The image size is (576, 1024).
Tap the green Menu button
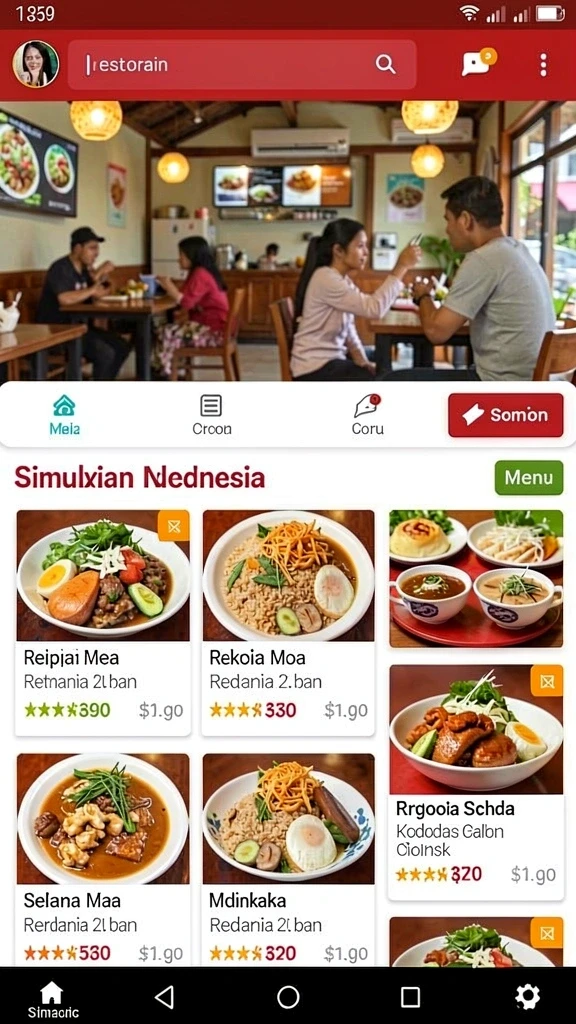(x=528, y=477)
